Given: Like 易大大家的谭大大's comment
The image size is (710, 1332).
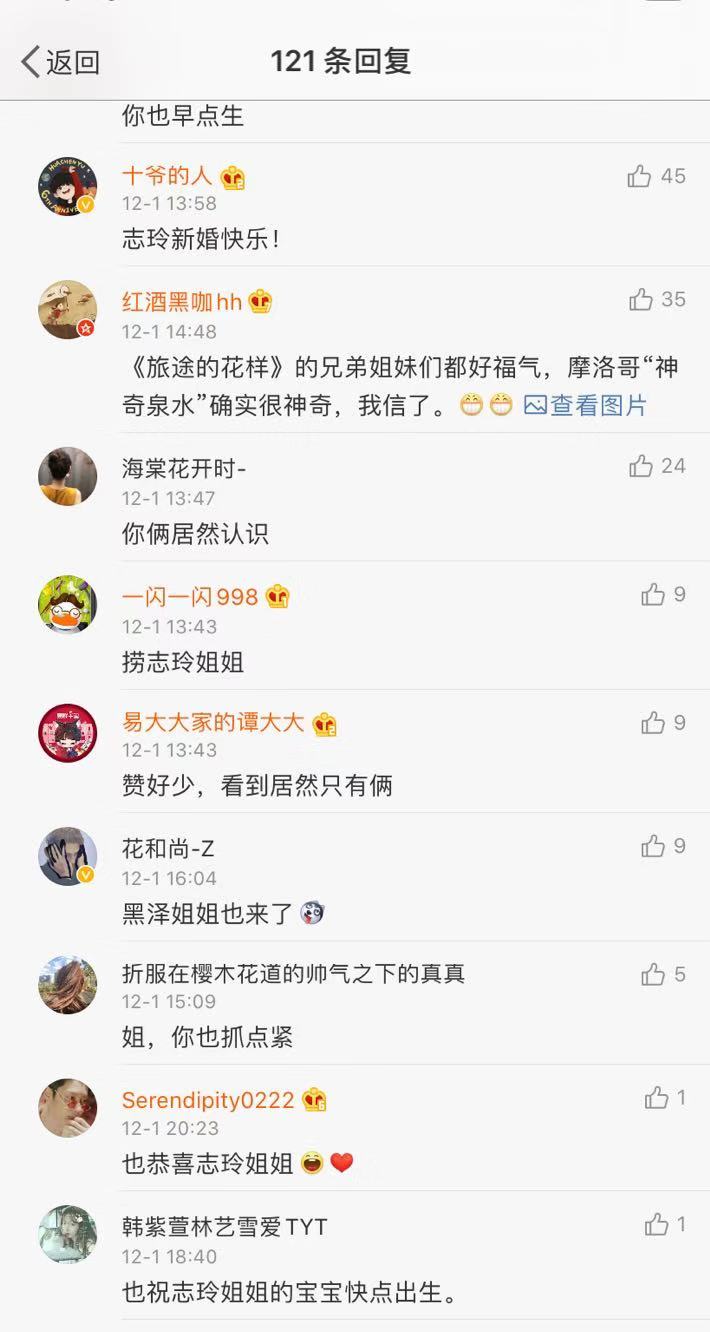Looking at the screenshot, I should (x=653, y=723).
